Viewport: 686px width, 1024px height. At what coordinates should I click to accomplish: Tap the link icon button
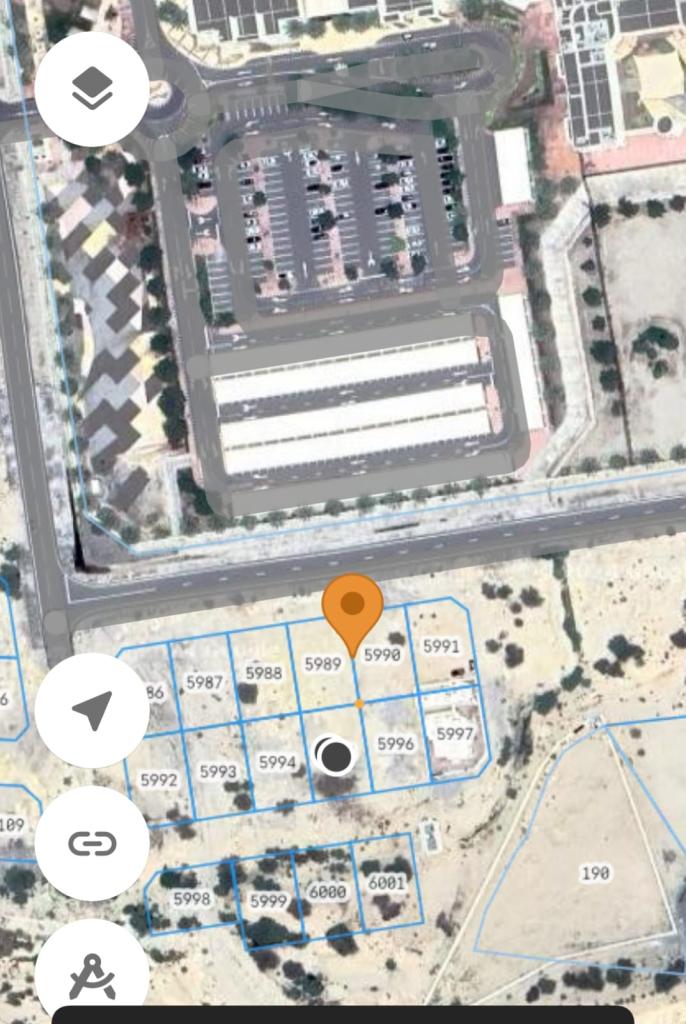tap(92, 843)
